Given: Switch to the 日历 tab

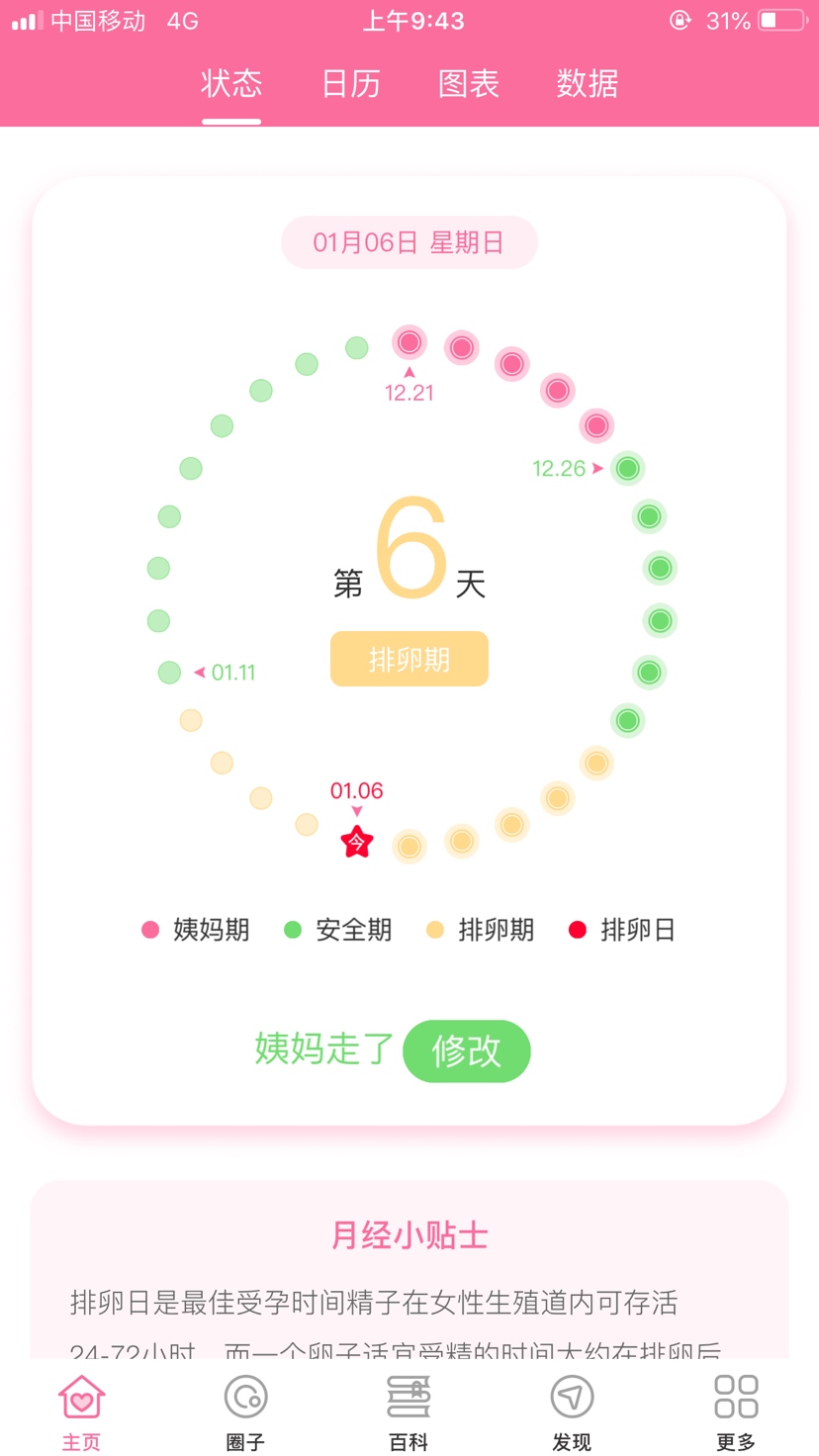Looking at the screenshot, I should 351,84.
